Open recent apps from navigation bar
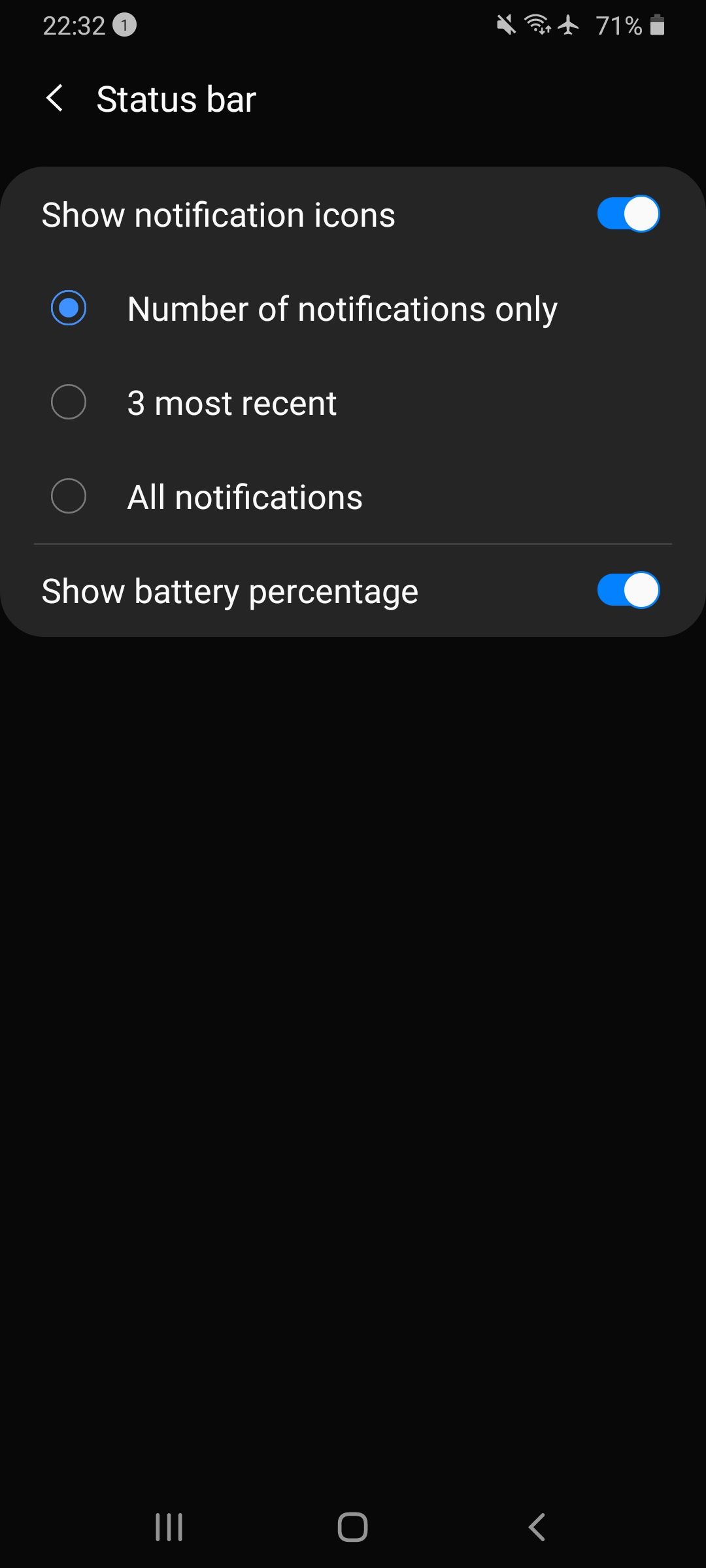This screenshot has width=706, height=1568. [x=169, y=1527]
